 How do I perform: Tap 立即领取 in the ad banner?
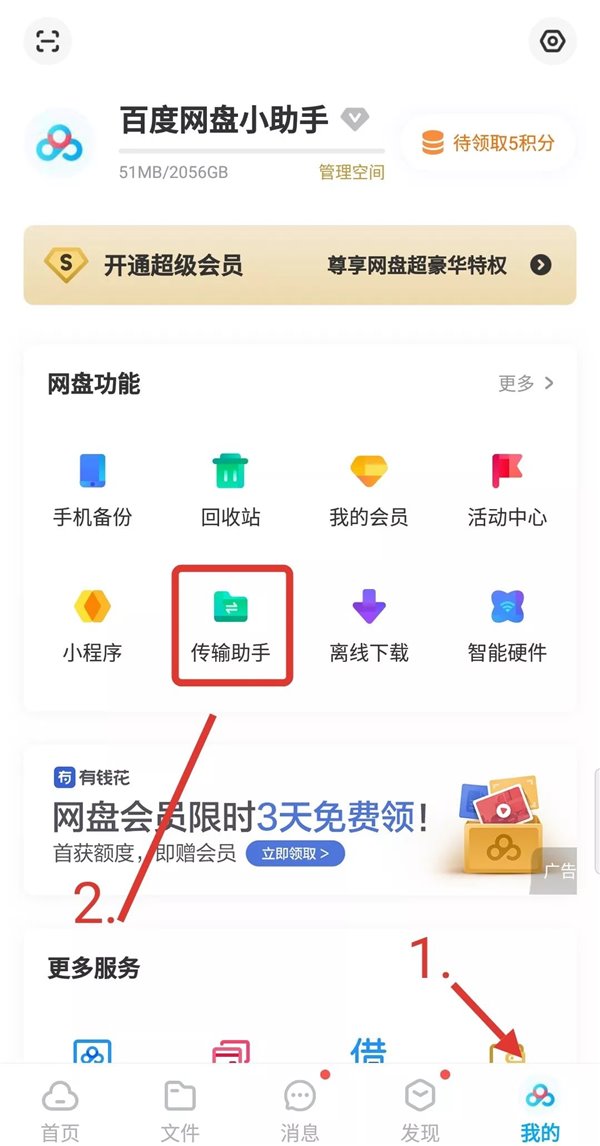(295, 853)
